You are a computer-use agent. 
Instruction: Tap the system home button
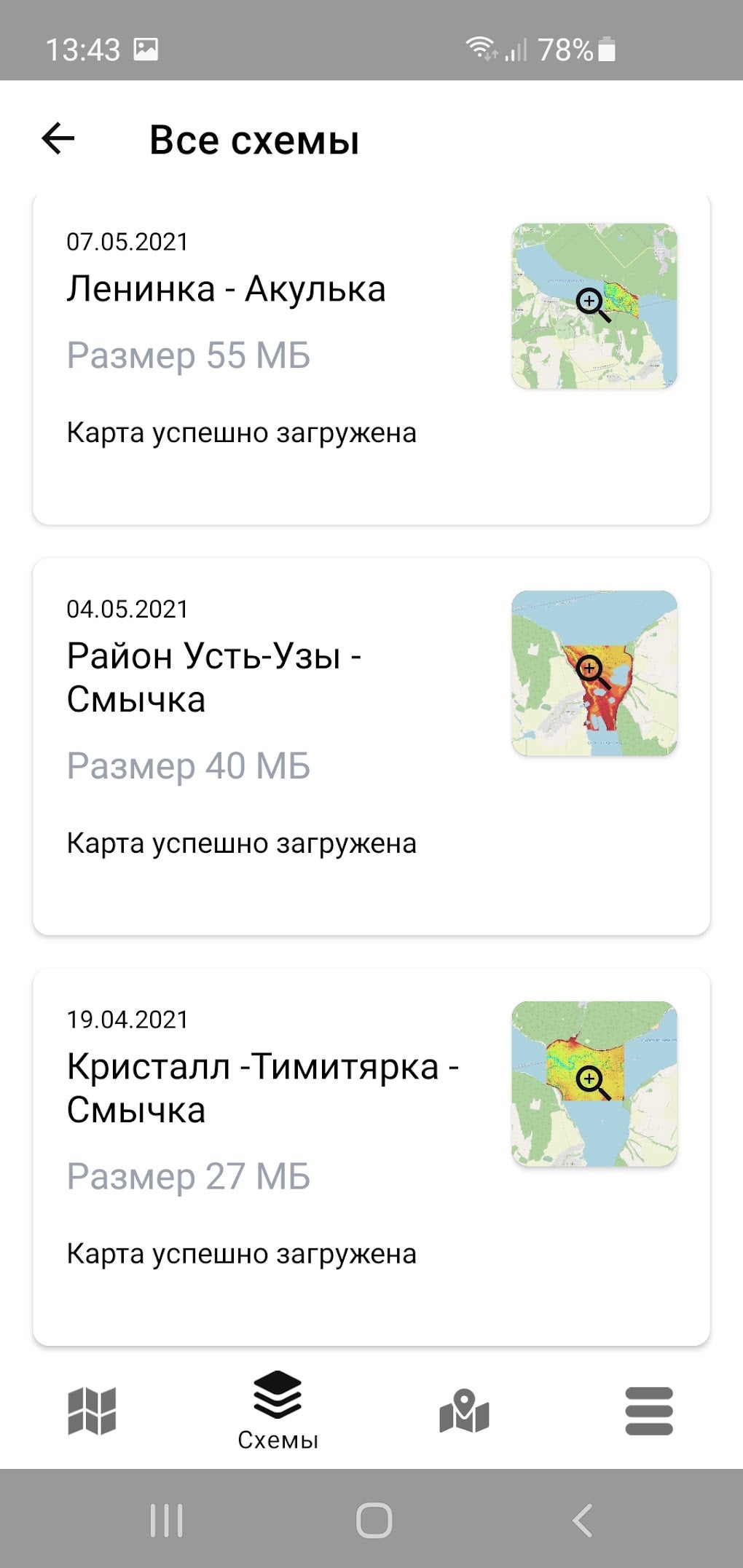[x=374, y=1520]
